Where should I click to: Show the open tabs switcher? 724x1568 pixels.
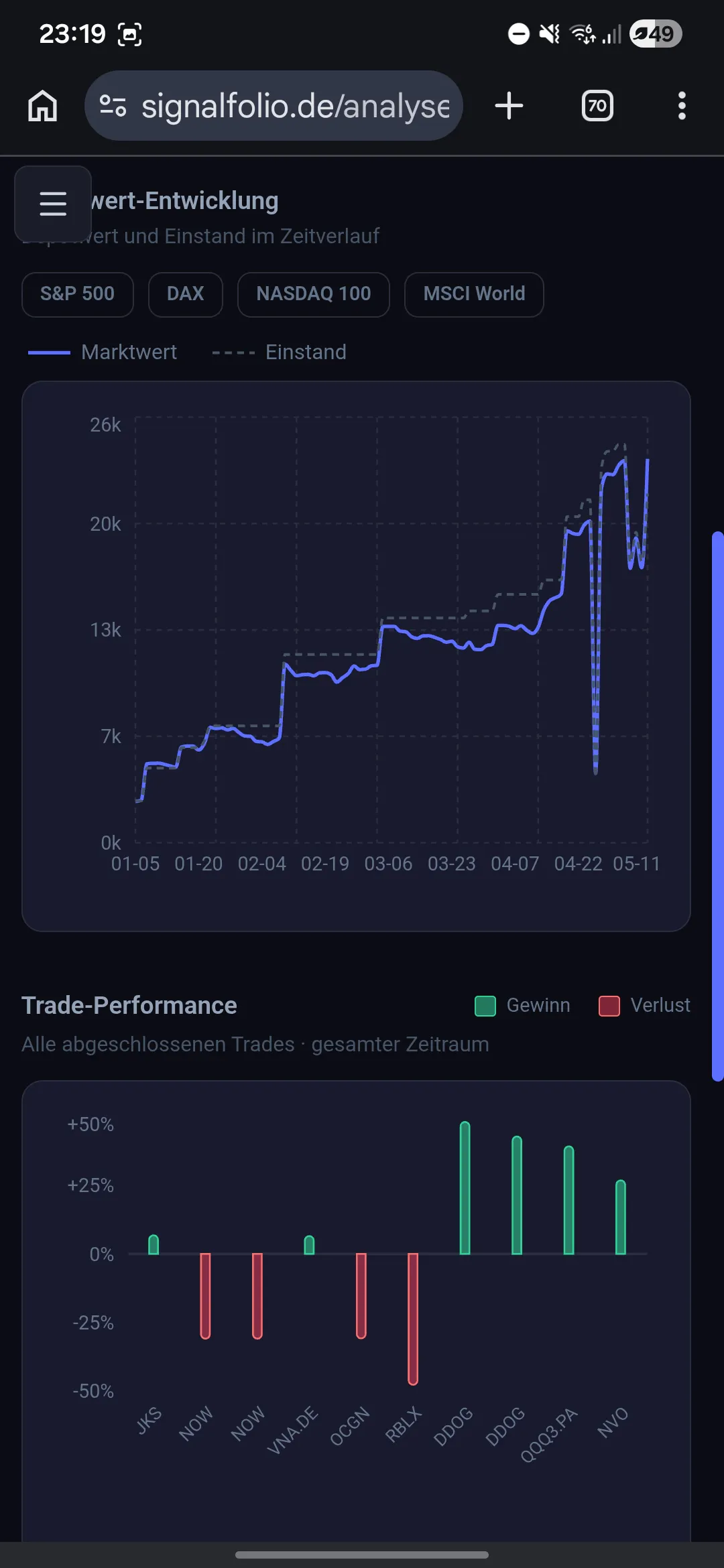point(597,106)
